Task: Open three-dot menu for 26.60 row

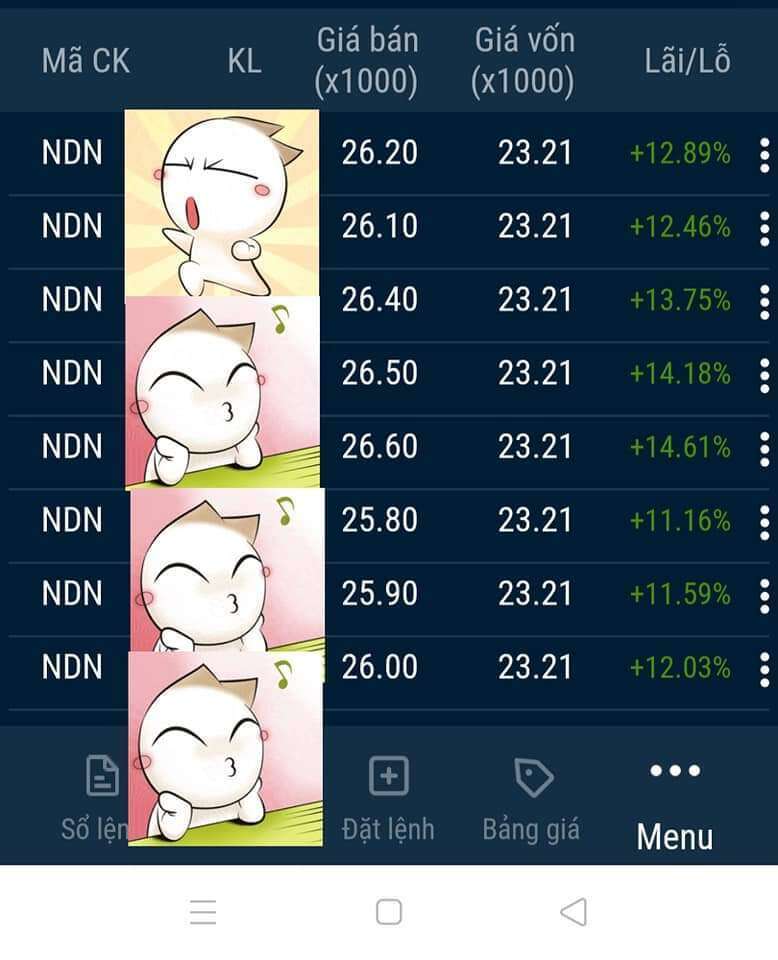Action: click(764, 448)
